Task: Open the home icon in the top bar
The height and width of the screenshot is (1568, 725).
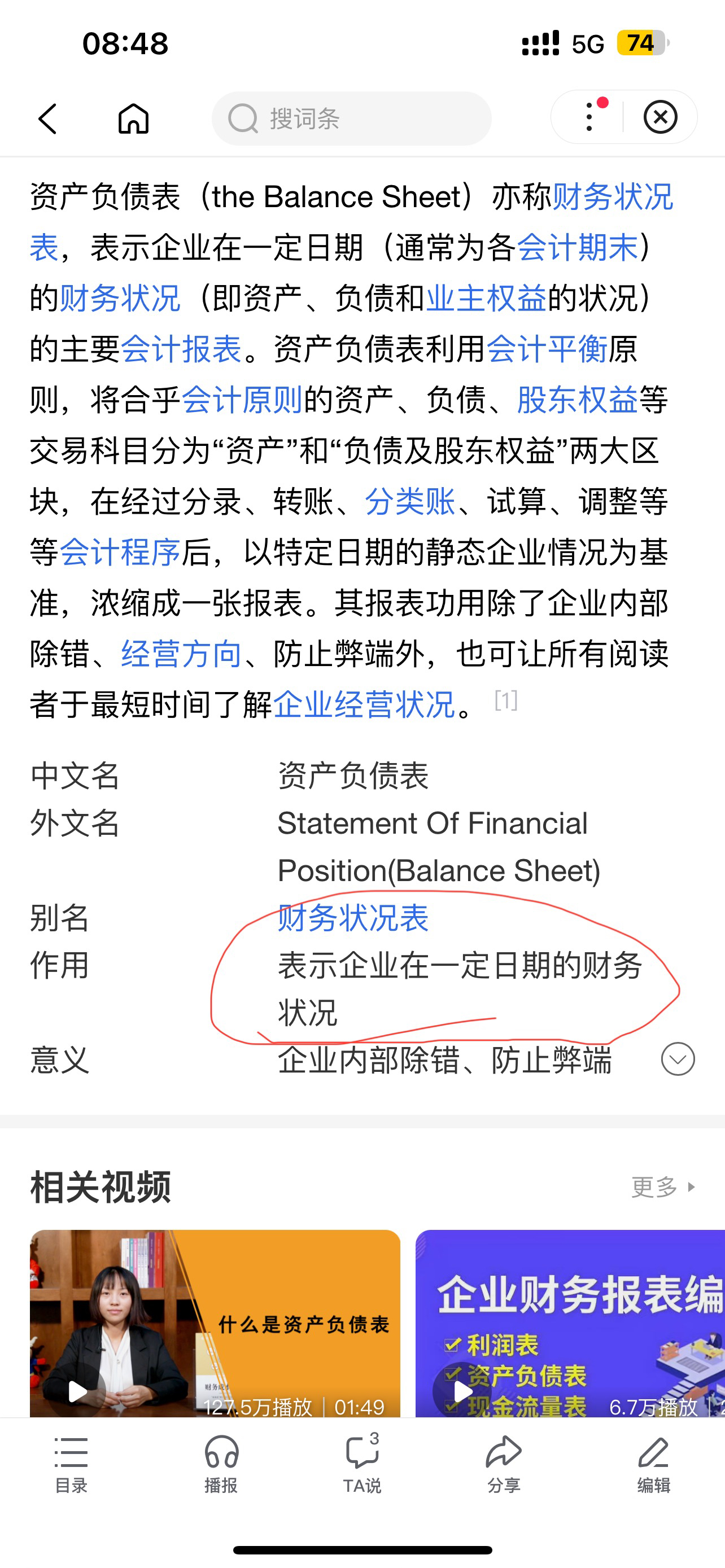Action: (x=133, y=118)
